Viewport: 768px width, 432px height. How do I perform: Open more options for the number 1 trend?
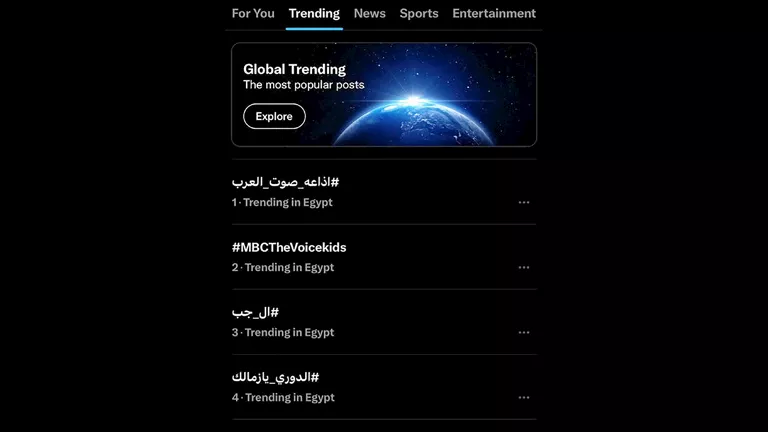pyautogui.click(x=524, y=202)
